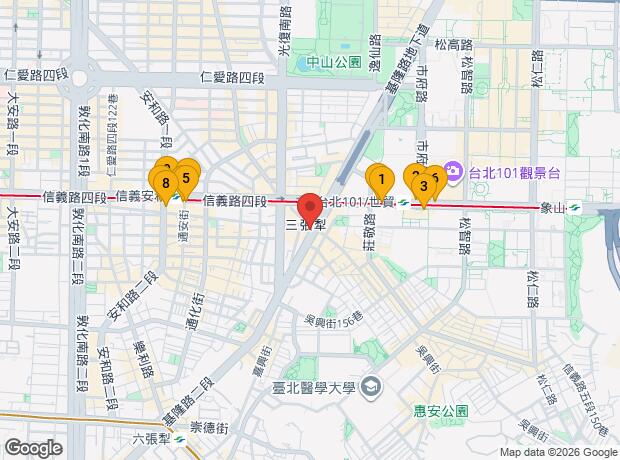The image size is (620, 460).
Task: Choose the yellow marker numbered 8
Action: 163,182
